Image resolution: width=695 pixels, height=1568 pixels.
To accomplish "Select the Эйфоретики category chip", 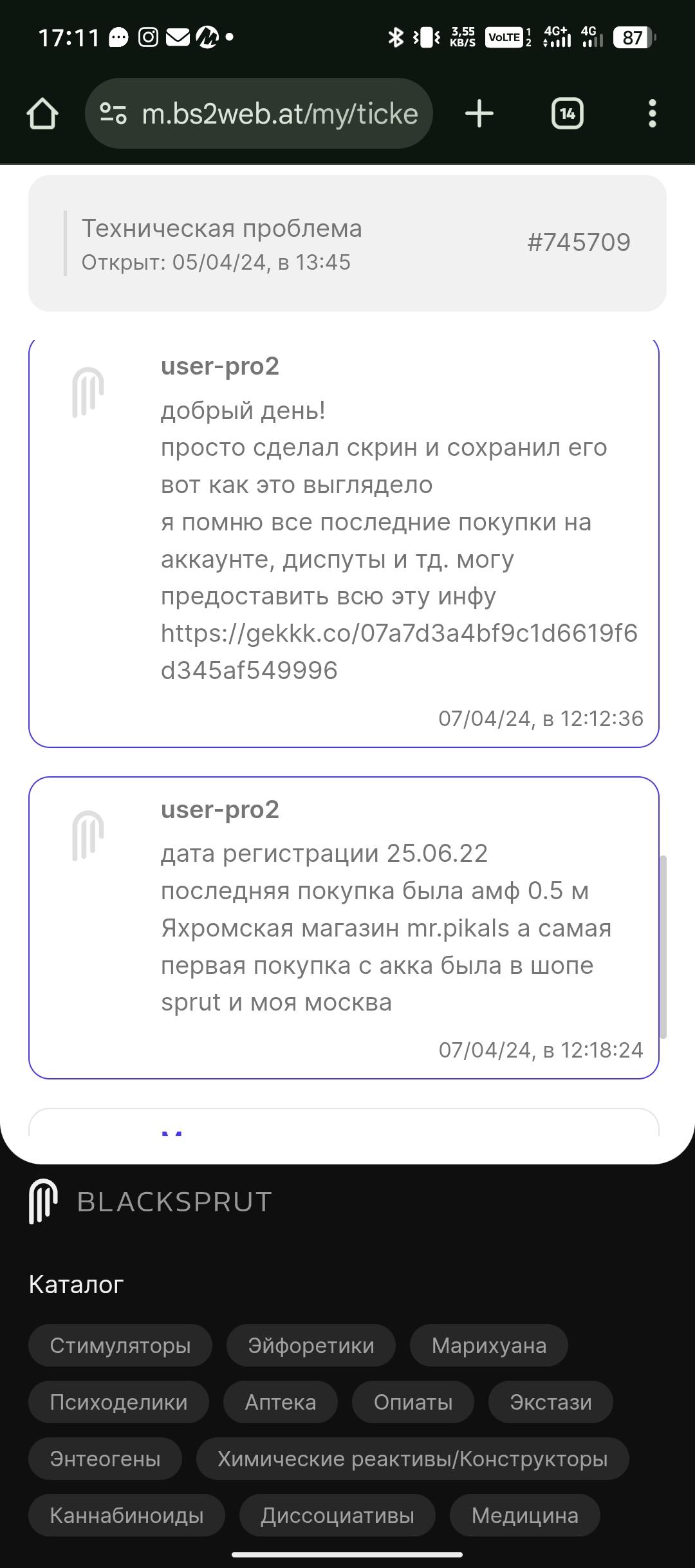I will [x=311, y=1345].
